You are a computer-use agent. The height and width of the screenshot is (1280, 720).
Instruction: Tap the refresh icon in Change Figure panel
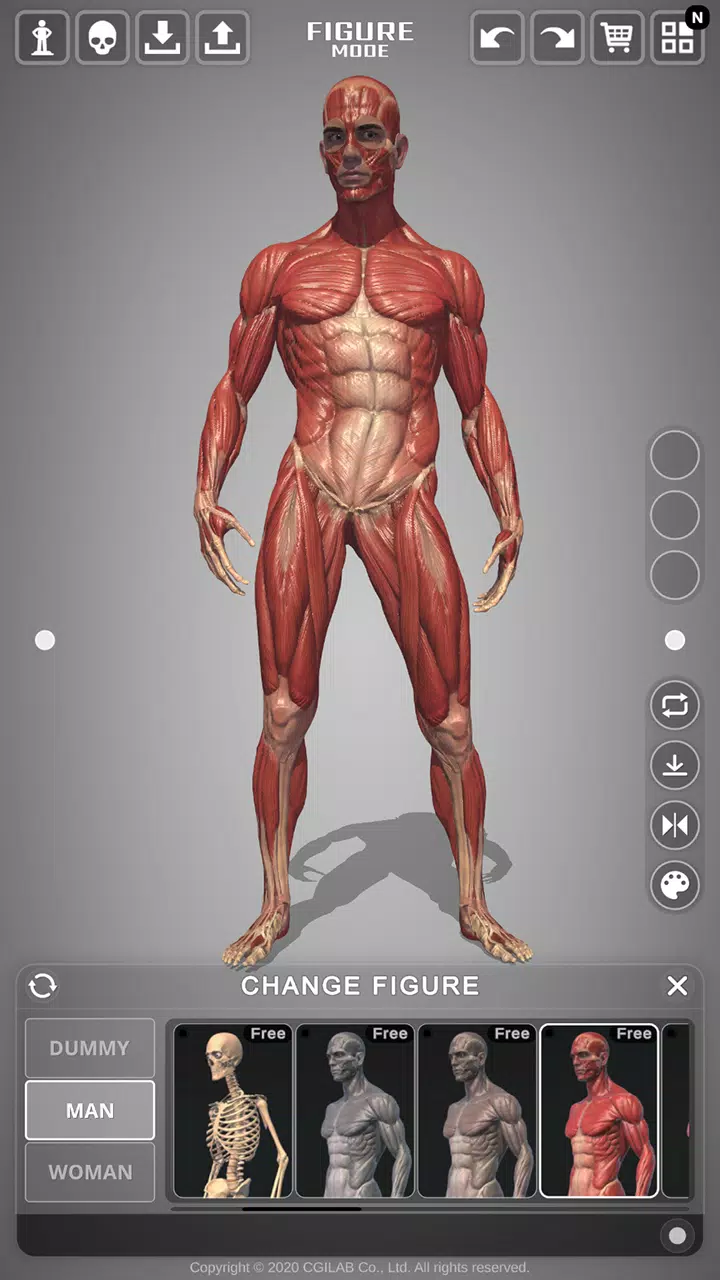(x=43, y=986)
